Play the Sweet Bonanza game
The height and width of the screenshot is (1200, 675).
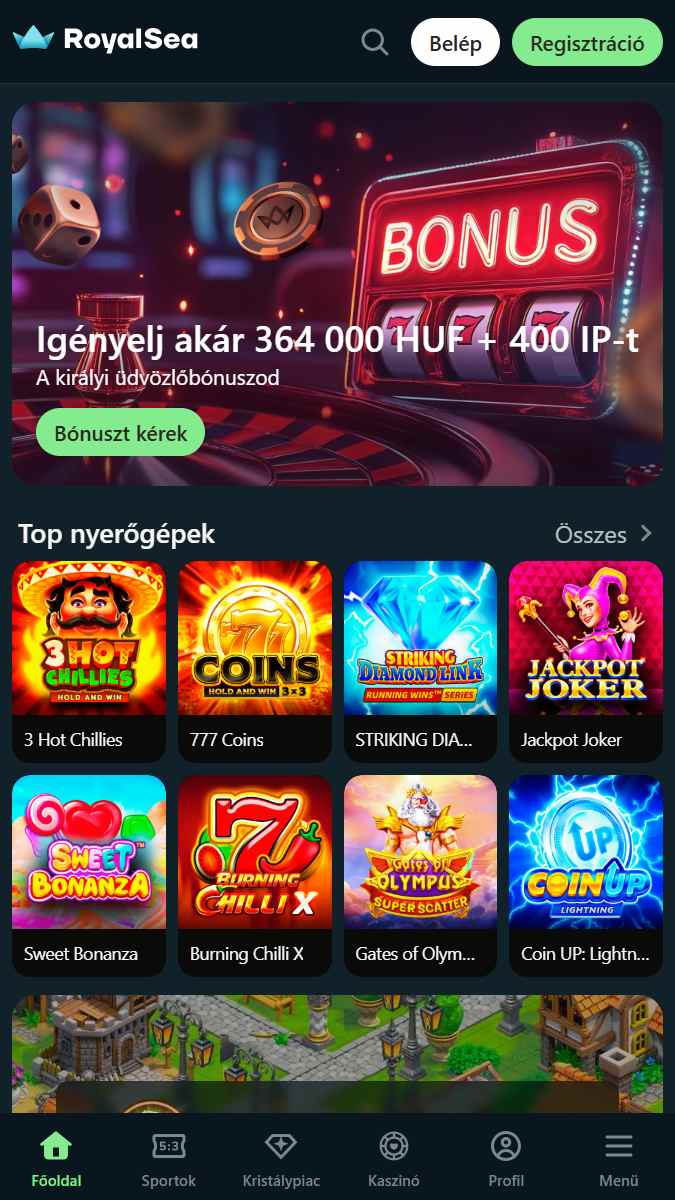pyautogui.click(x=89, y=874)
